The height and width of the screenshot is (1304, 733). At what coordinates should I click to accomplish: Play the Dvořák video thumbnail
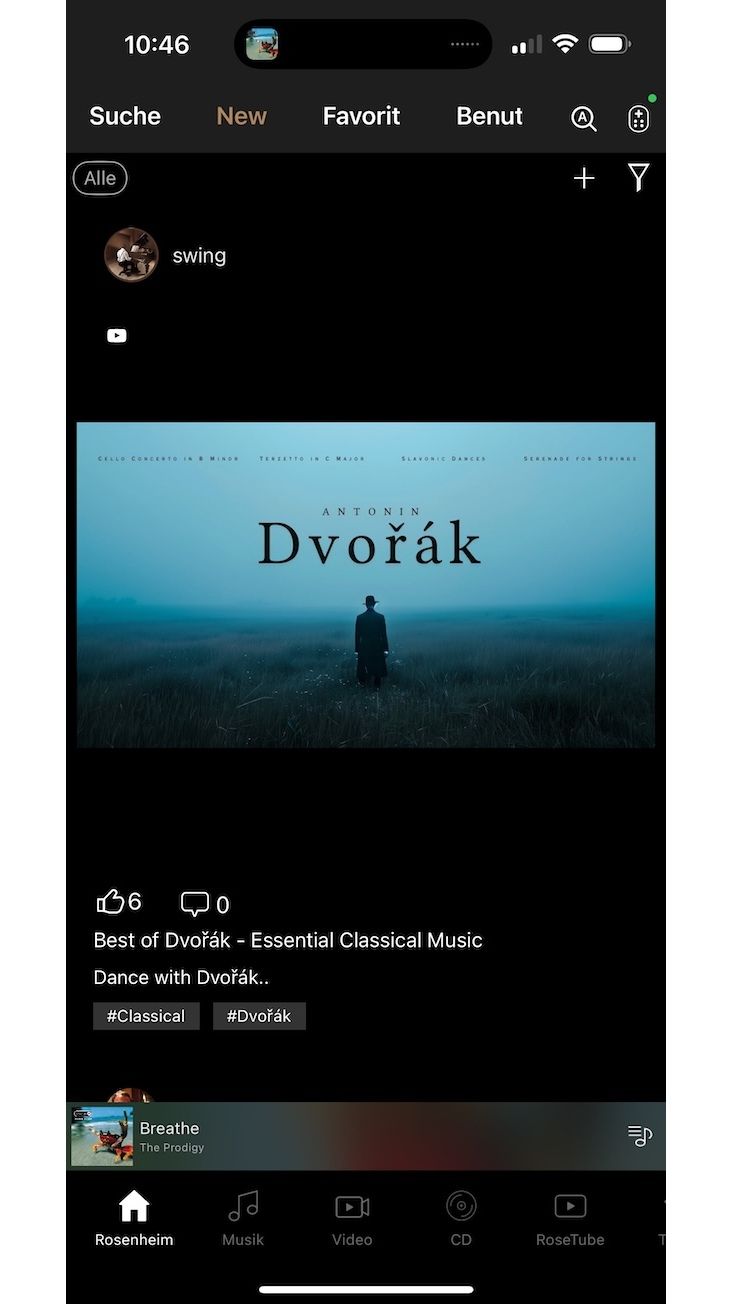point(366,585)
